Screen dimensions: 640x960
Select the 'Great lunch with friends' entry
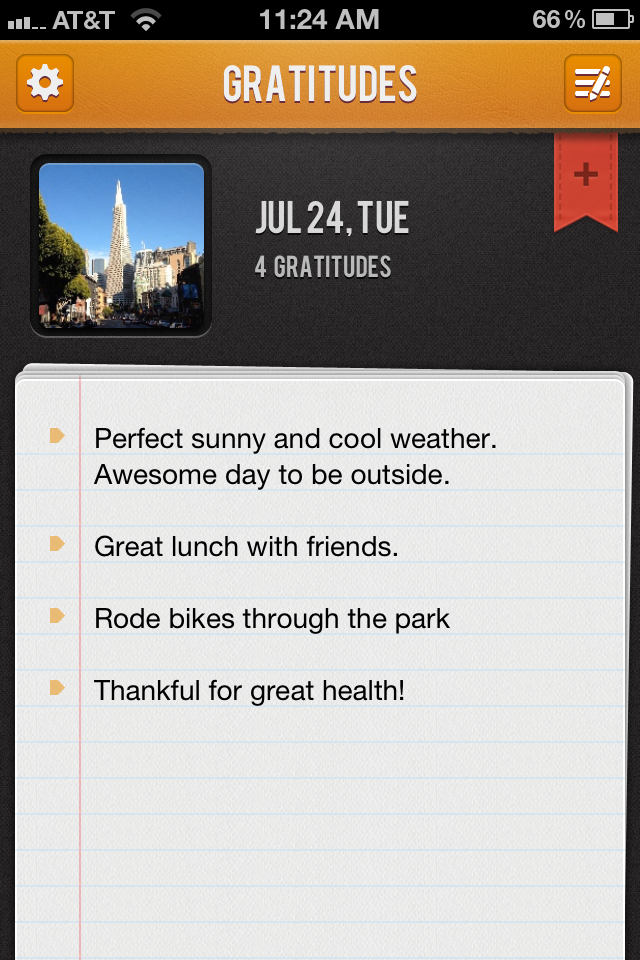[x=246, y=546]
